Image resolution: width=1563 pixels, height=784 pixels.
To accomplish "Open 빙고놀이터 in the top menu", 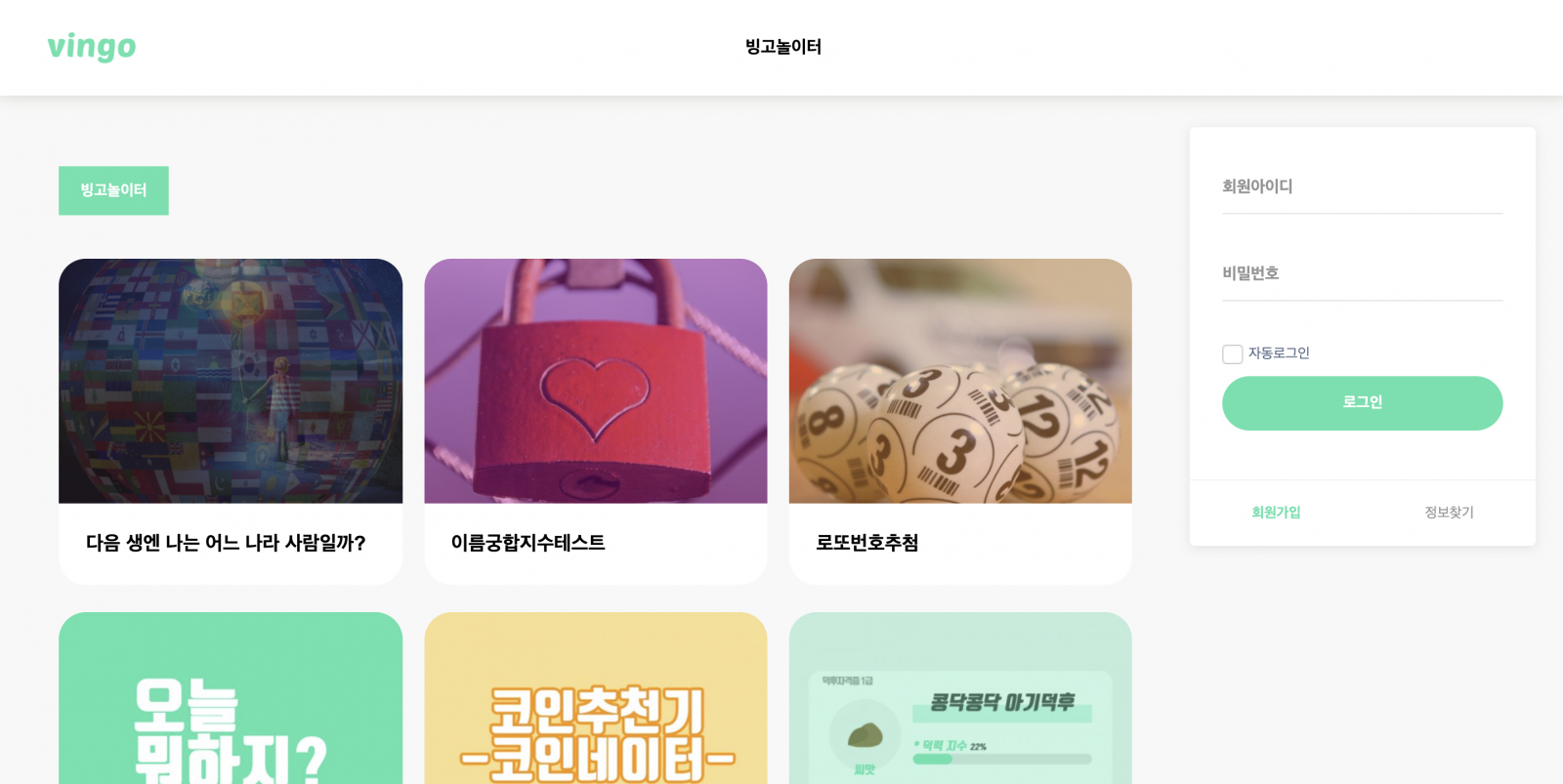I will (x=782, y=47).
